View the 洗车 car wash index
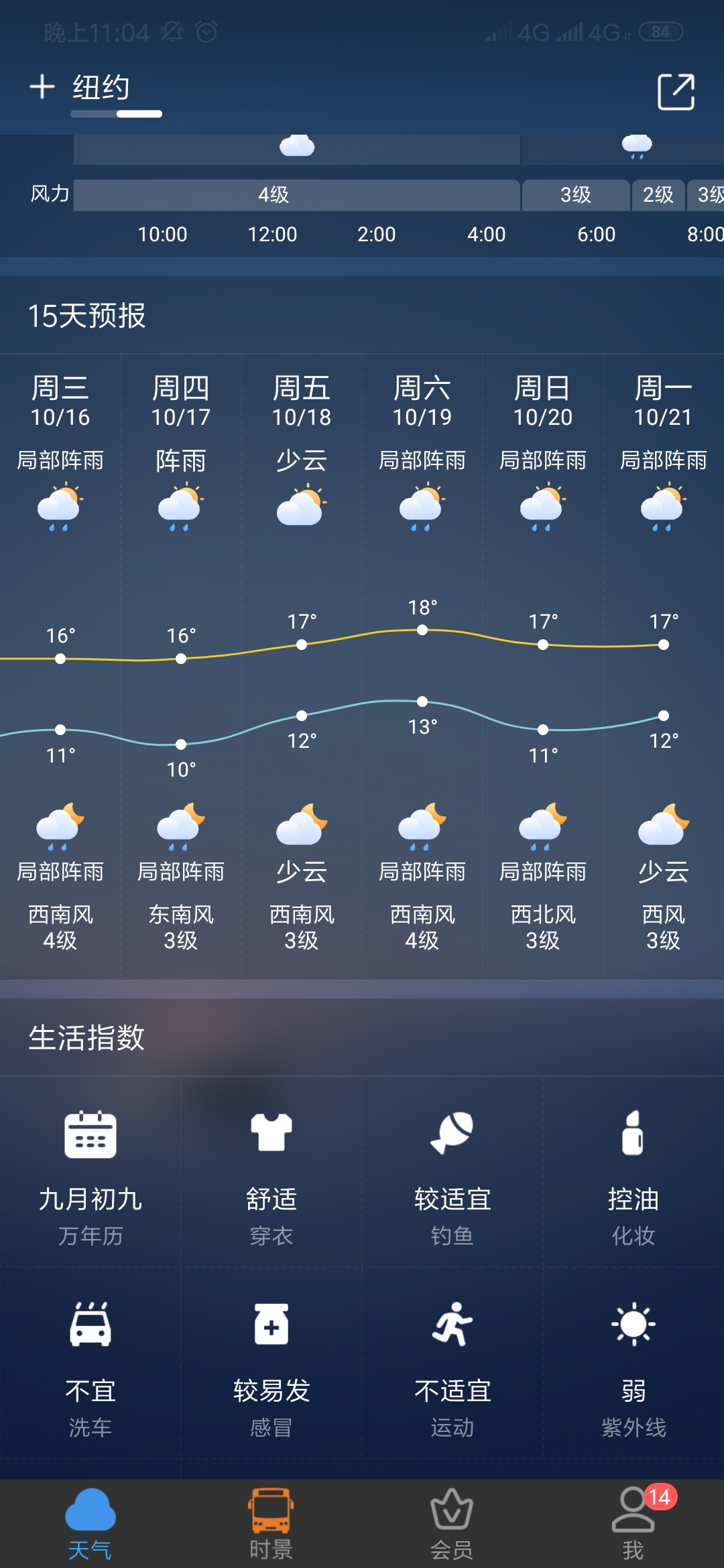This screenshot has height=1568, width=724. pyautogui.click(x=90, y=1368)
